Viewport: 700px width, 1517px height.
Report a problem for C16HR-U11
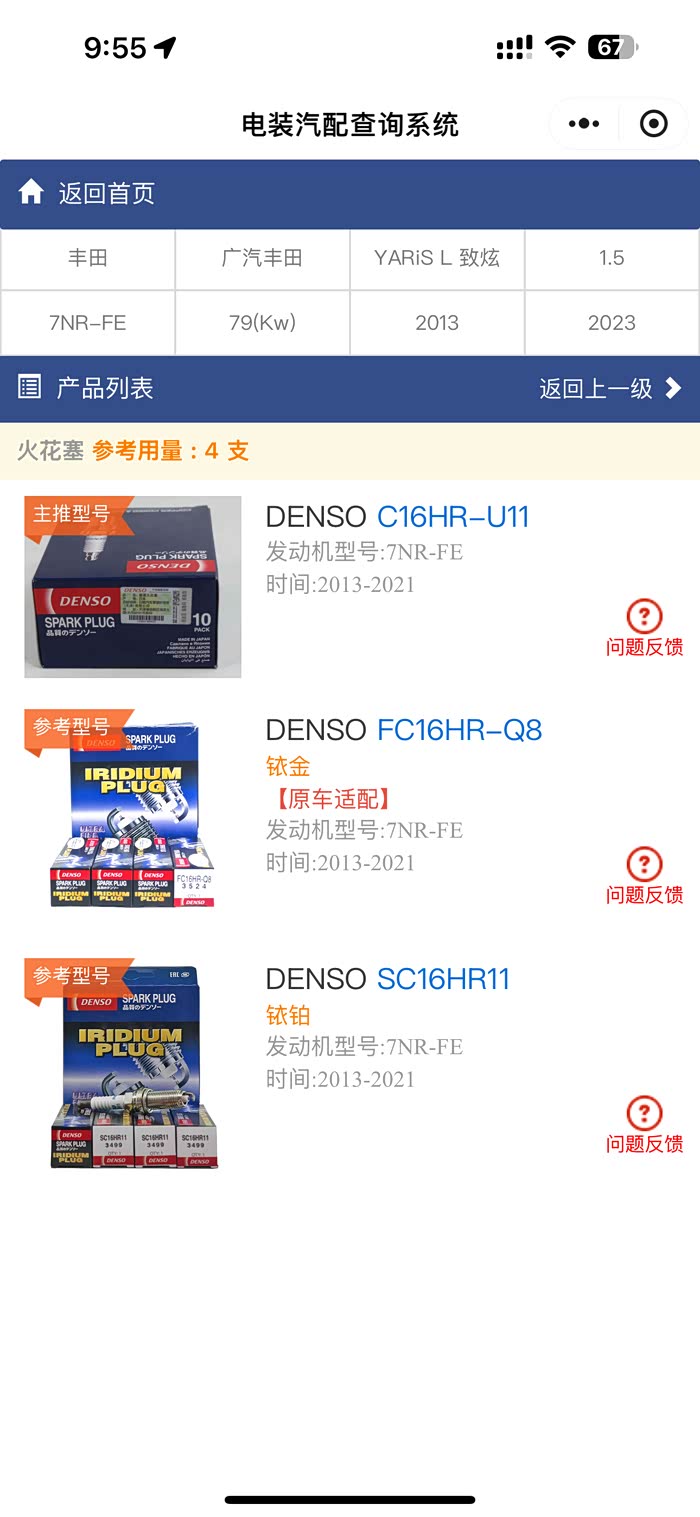[644, 629]
